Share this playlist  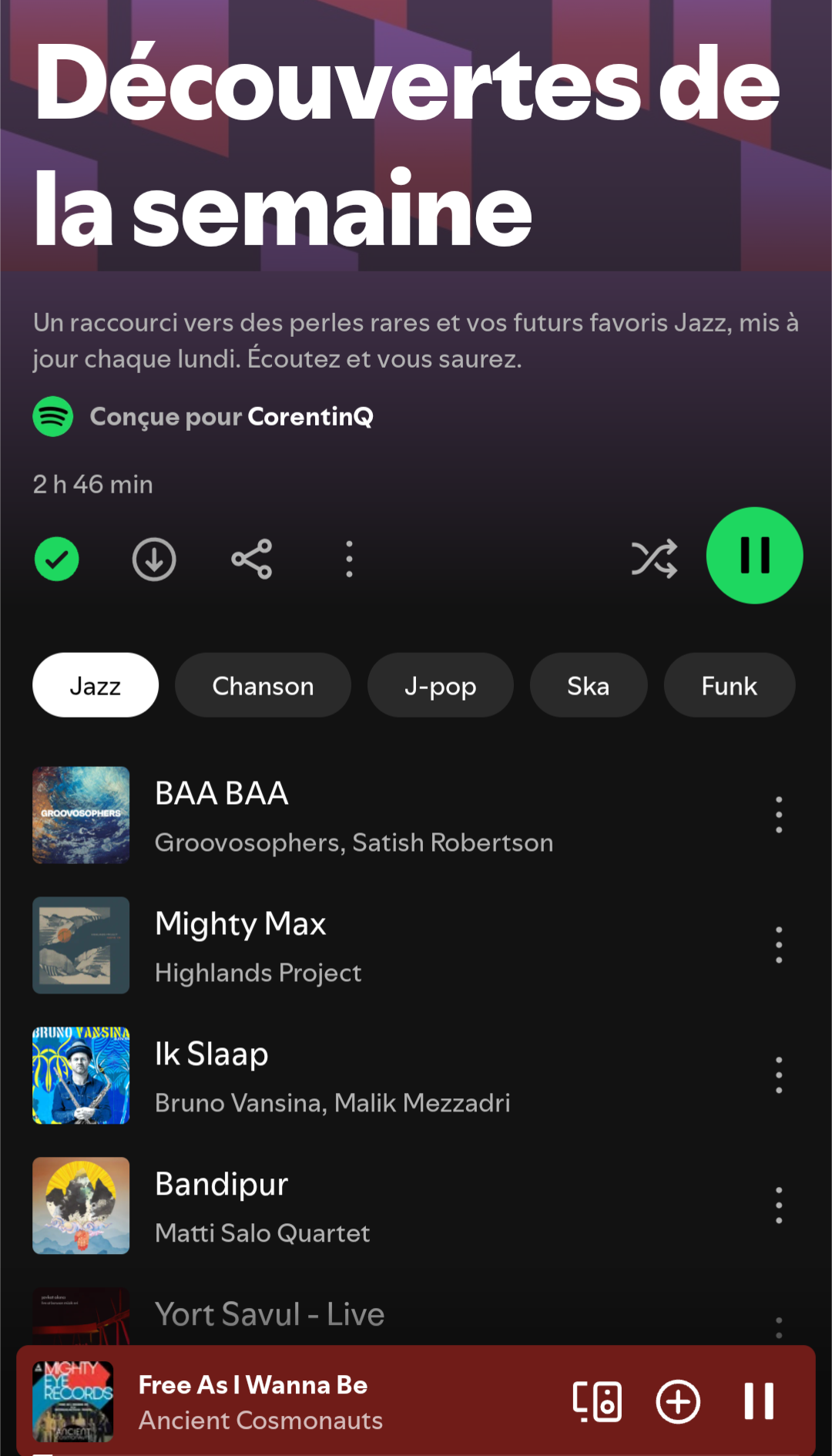coord(252,559)
